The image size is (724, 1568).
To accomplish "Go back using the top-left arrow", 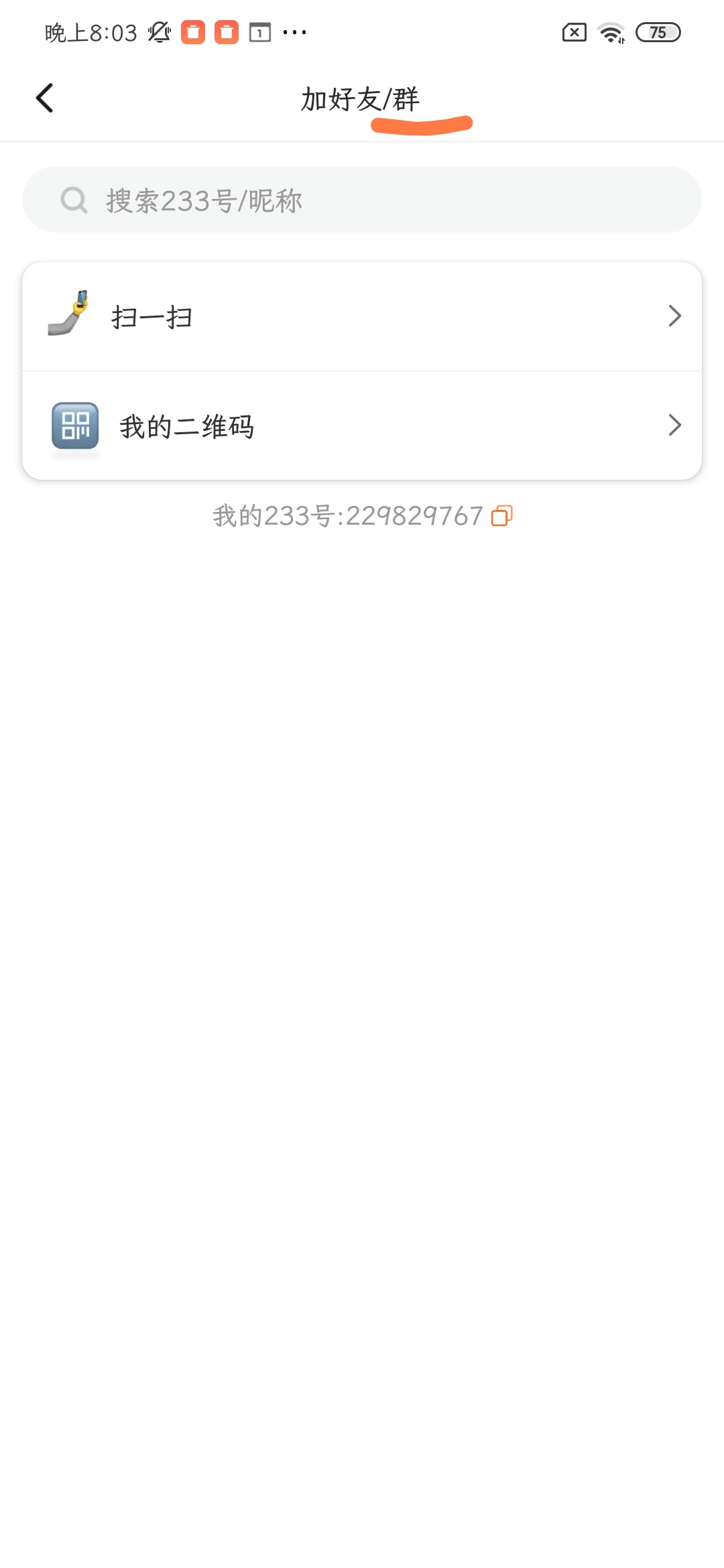I will 44,98.
